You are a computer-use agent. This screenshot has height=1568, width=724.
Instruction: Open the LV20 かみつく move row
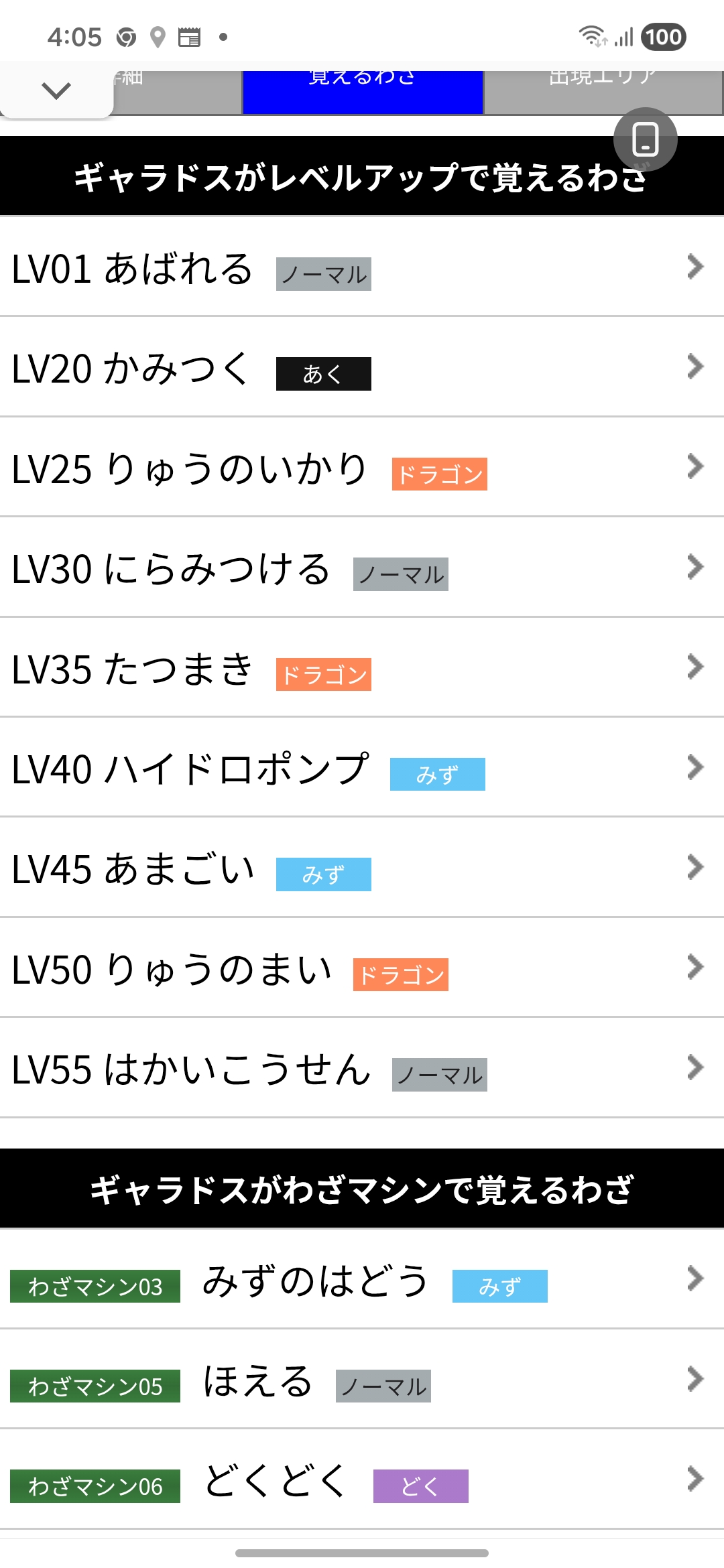click(362, 367)
